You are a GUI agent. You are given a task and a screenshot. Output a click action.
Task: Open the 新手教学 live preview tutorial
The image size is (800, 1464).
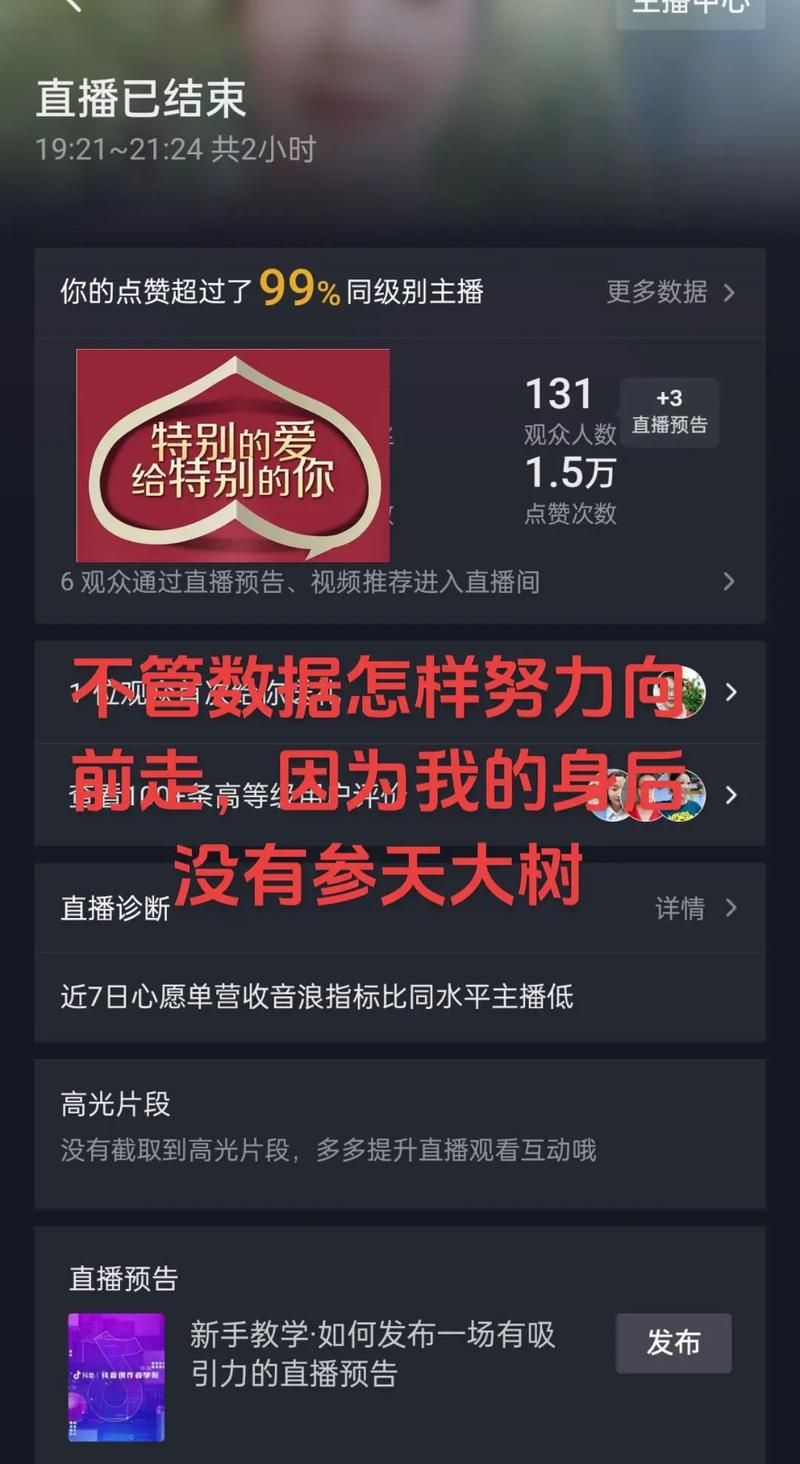372,1353
